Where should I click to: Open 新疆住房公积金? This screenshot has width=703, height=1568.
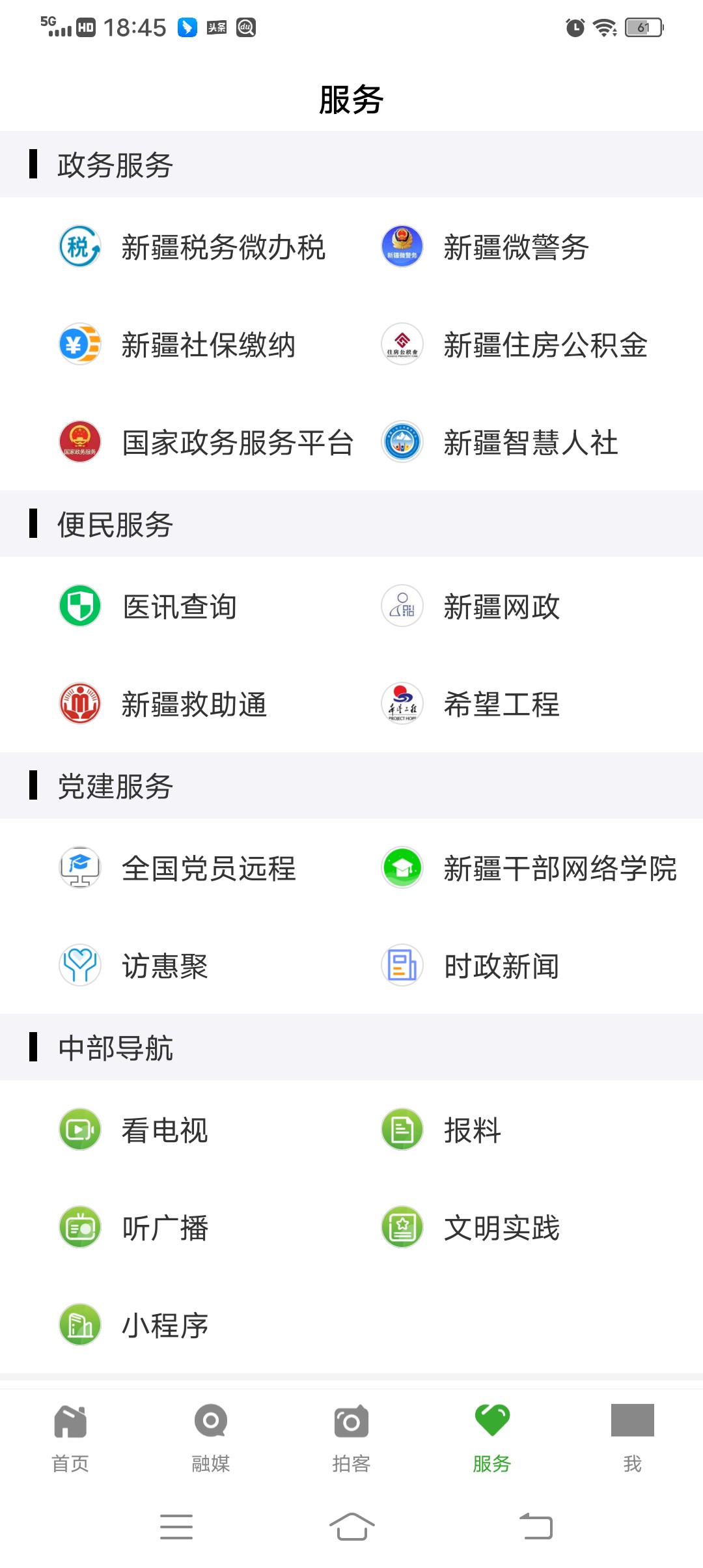pyautogui.click(x=514, y=344)
